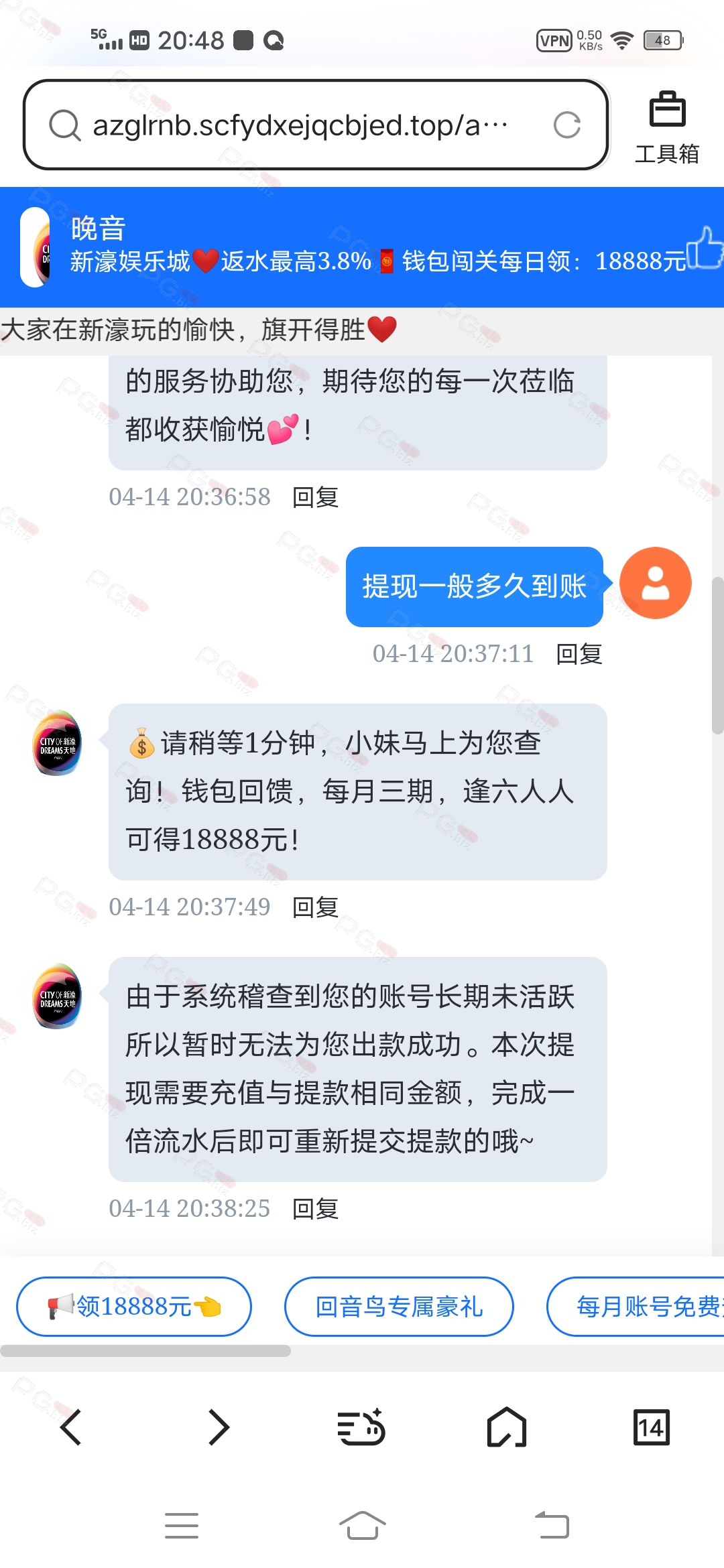Tap 回复 under the 20:37:11 message
This screenshot has height=1568, width=724.
click(x=579, y=654)
